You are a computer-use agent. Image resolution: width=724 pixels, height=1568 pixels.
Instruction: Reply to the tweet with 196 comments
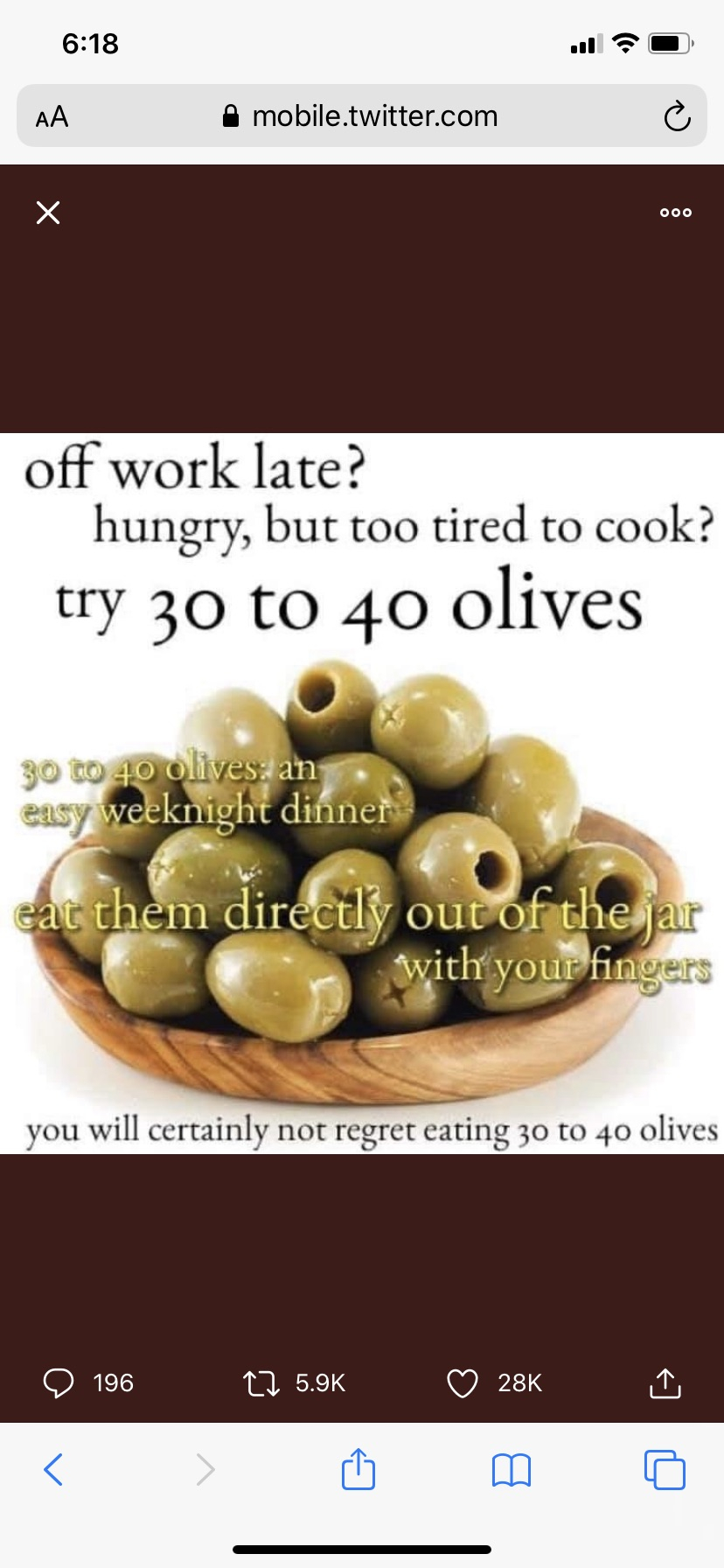(59, 1382)
